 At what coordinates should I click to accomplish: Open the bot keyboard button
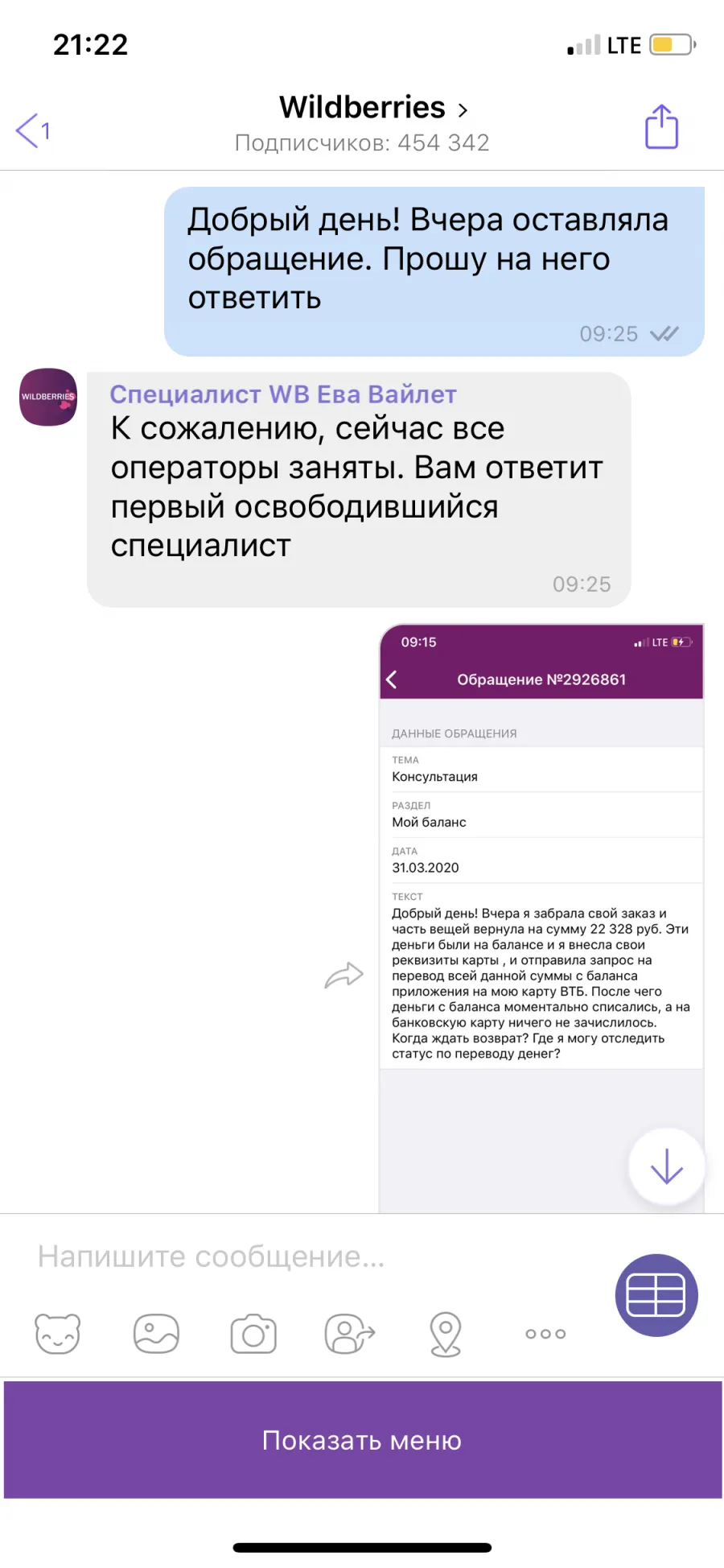tap(656, 1295)
